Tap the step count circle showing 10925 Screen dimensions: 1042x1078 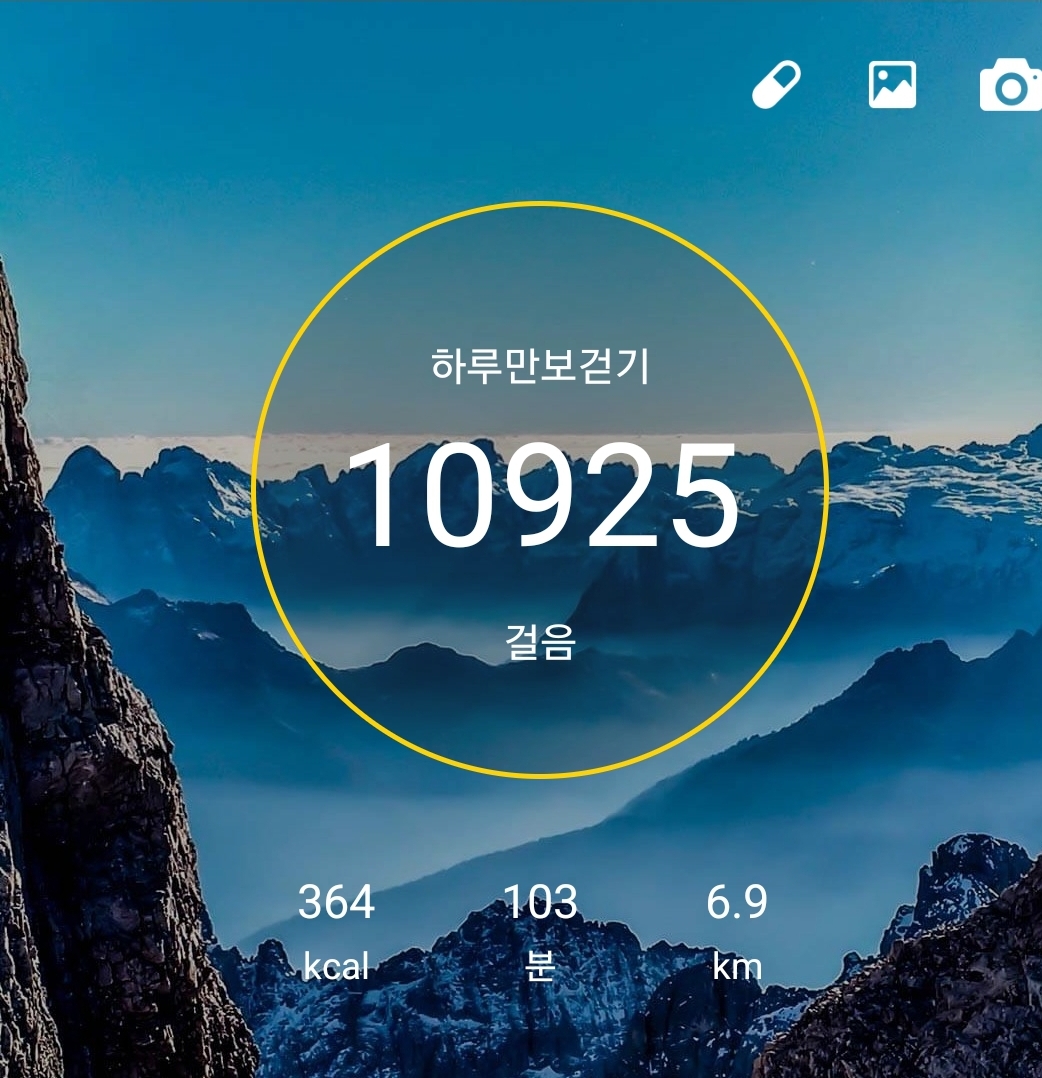tap(540, 490)
